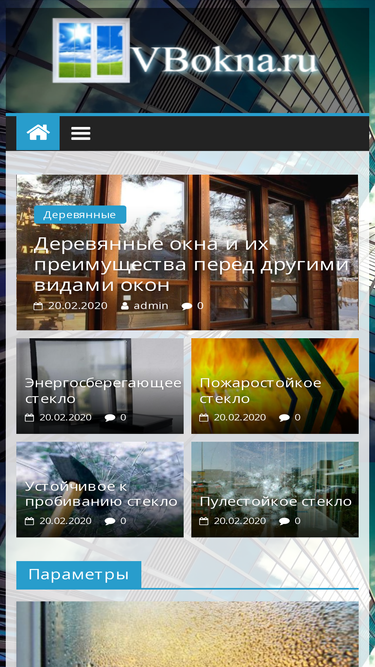View the Пулестойкое стекло article

pos(276,501)
